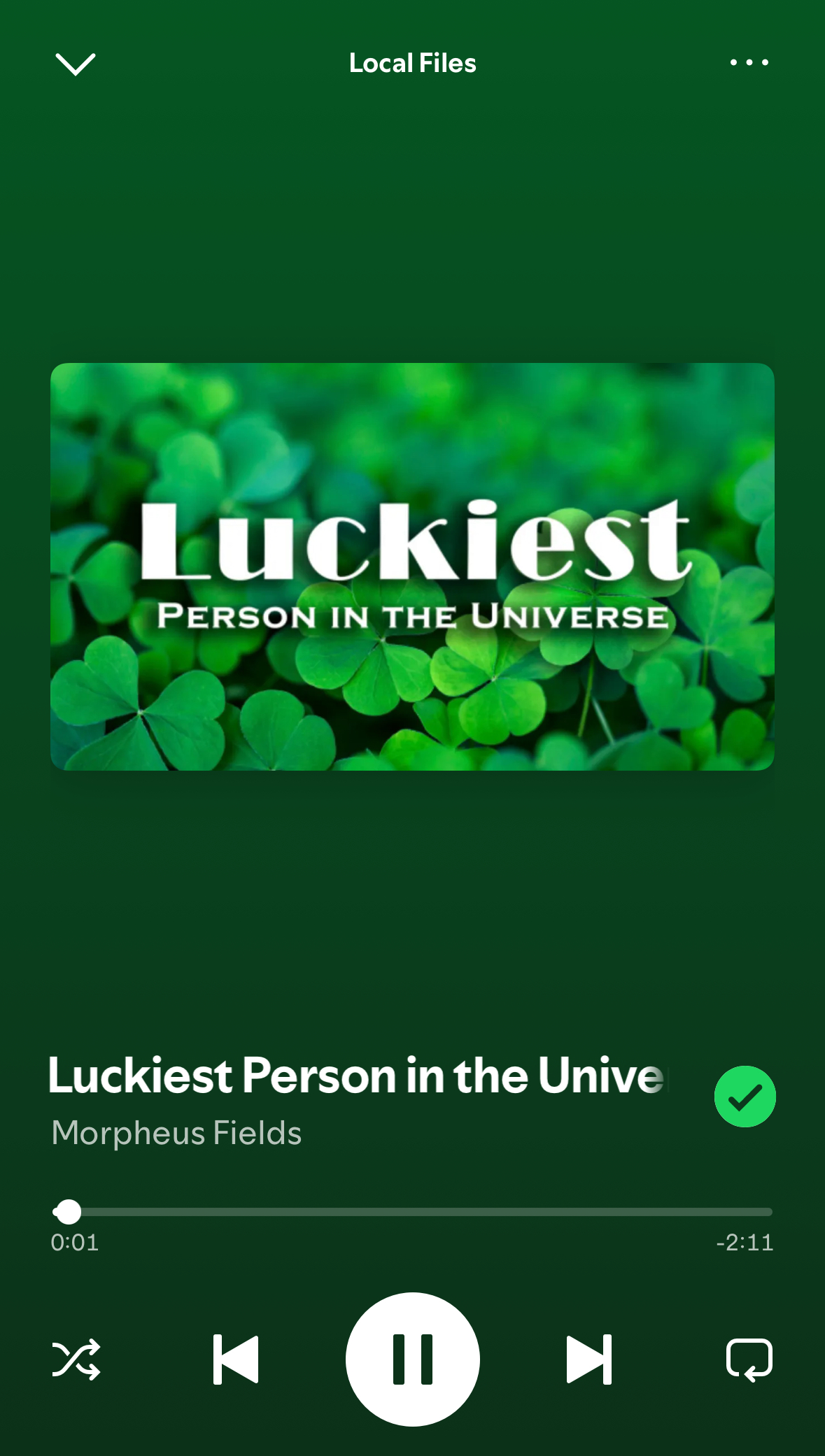Skip to the previous track

click(x=236, y=1359)
